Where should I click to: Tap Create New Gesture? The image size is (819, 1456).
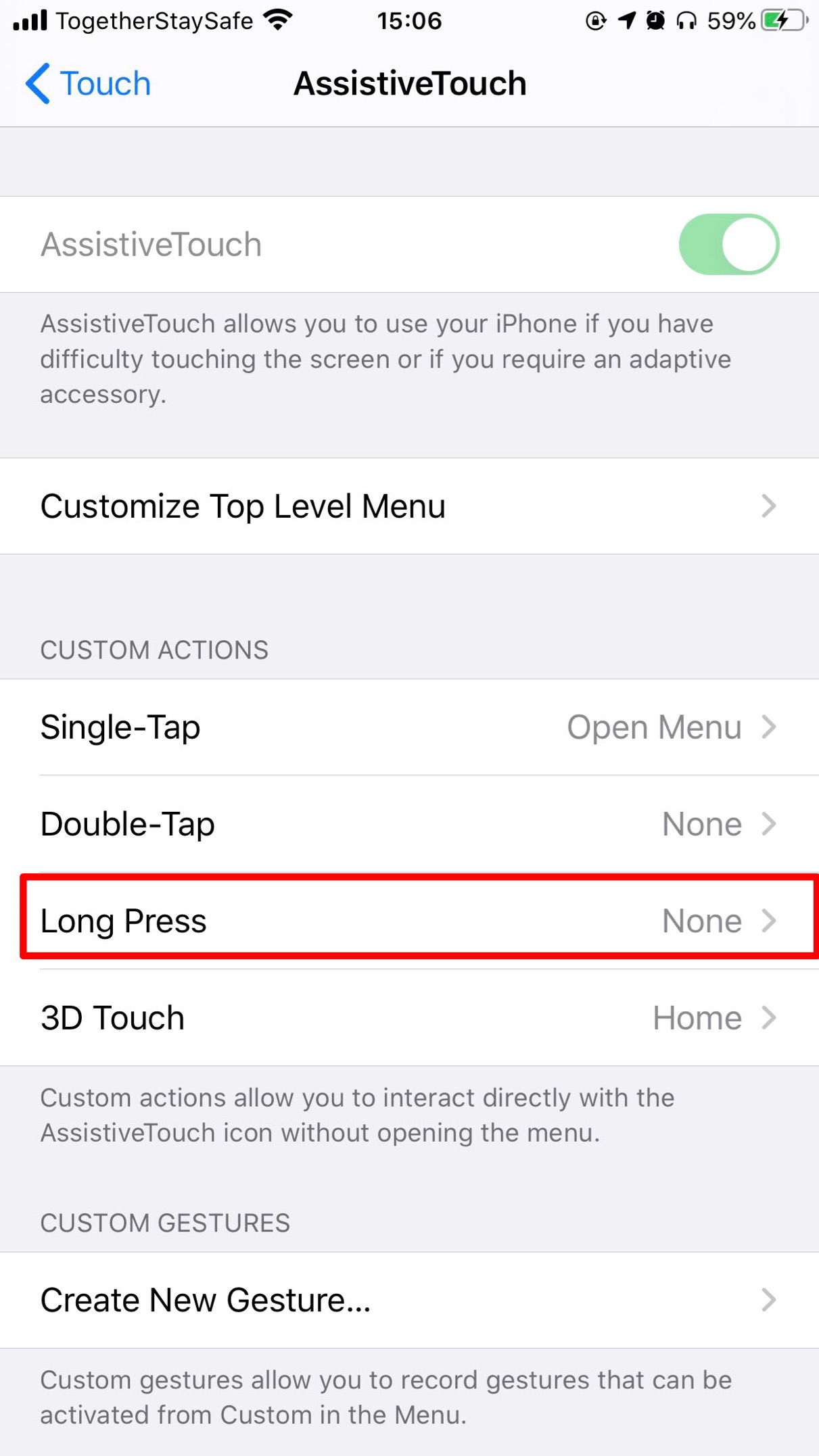(409, 1300)
